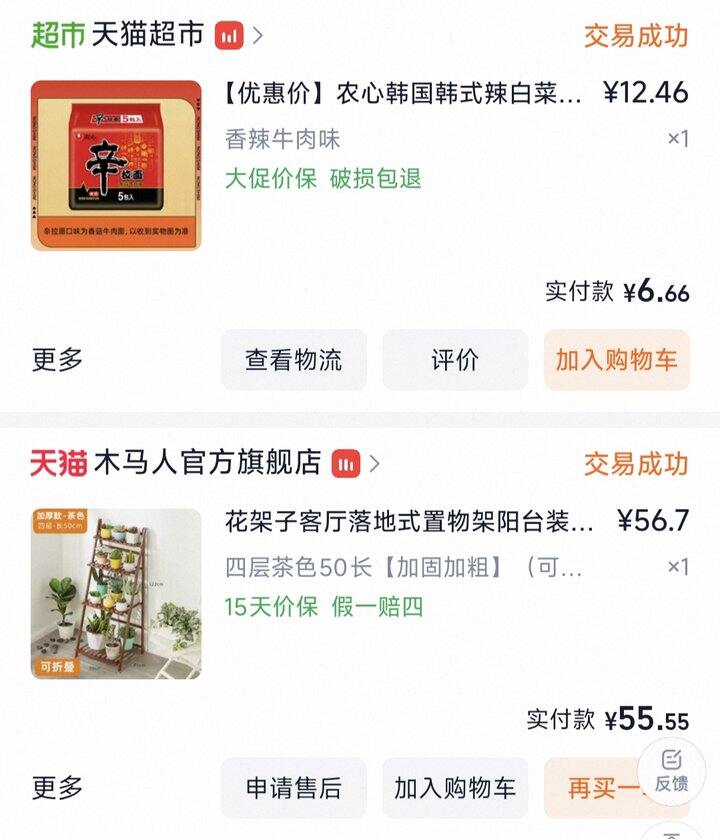720x839 pixels.
Task: Open 更多 options under the 天猫超市 order
Action: 57,359
